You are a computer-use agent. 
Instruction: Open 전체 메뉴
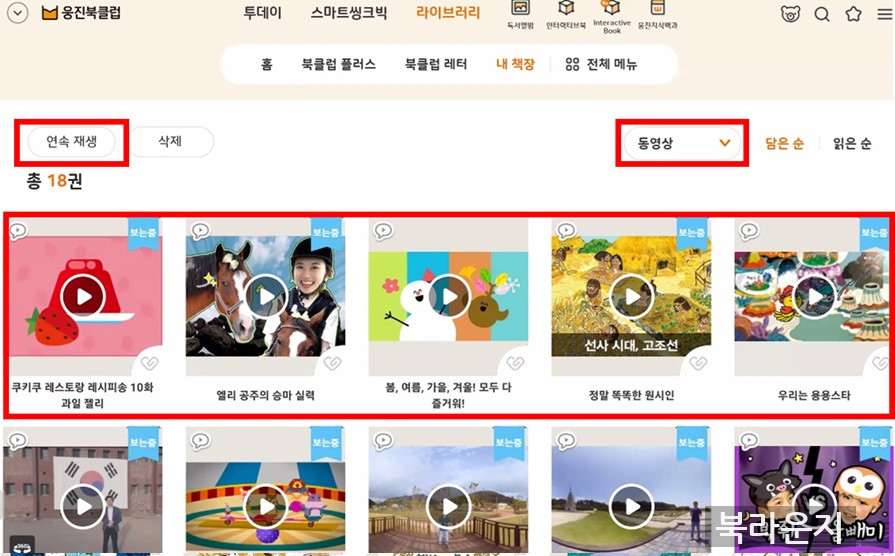pyautogui.click(x=601, y=64)
